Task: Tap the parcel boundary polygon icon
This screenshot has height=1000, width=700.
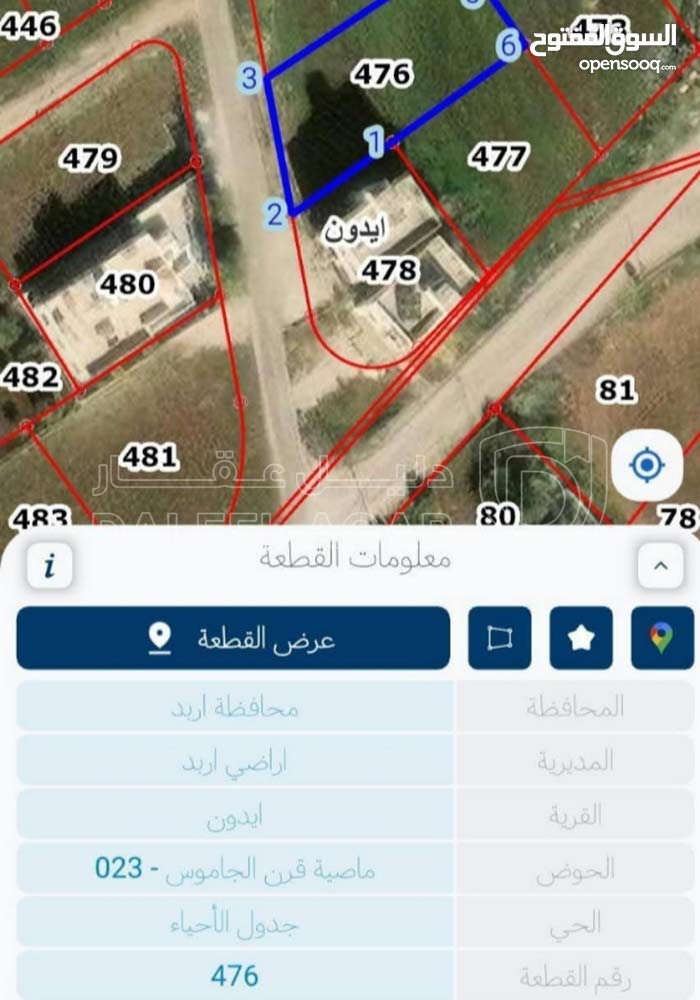Action: (500, 638)
